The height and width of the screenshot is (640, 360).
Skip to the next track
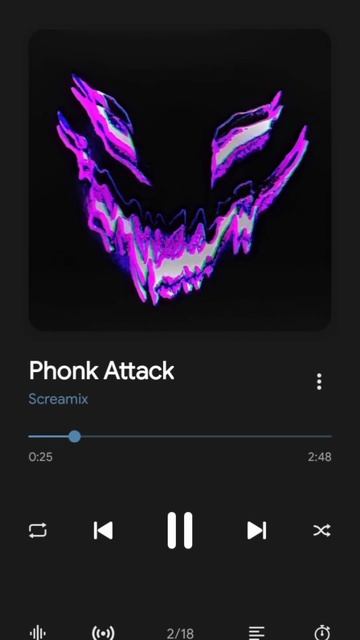click(257, 530)
